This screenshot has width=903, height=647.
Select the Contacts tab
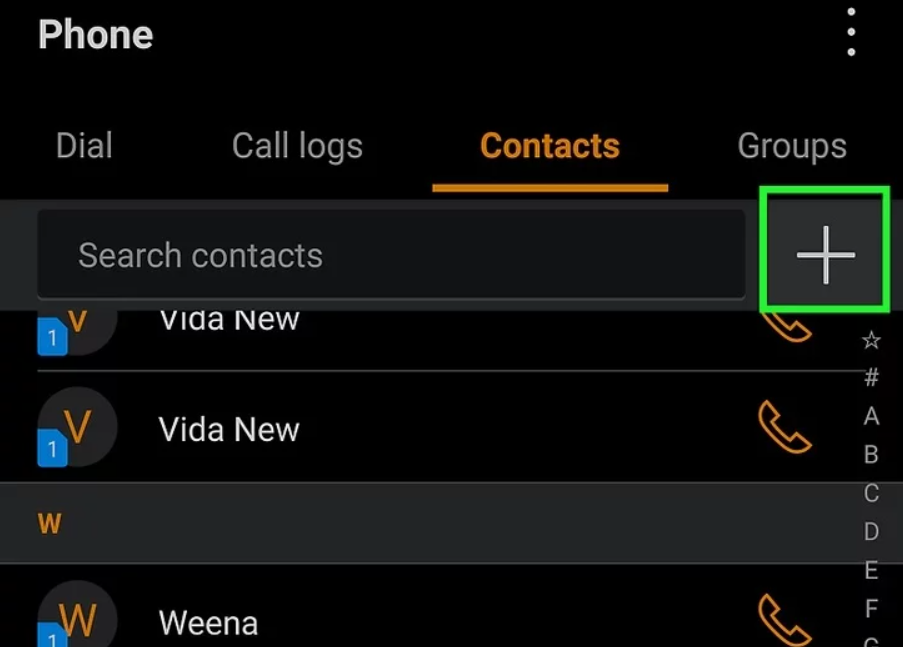coord(550,146)
